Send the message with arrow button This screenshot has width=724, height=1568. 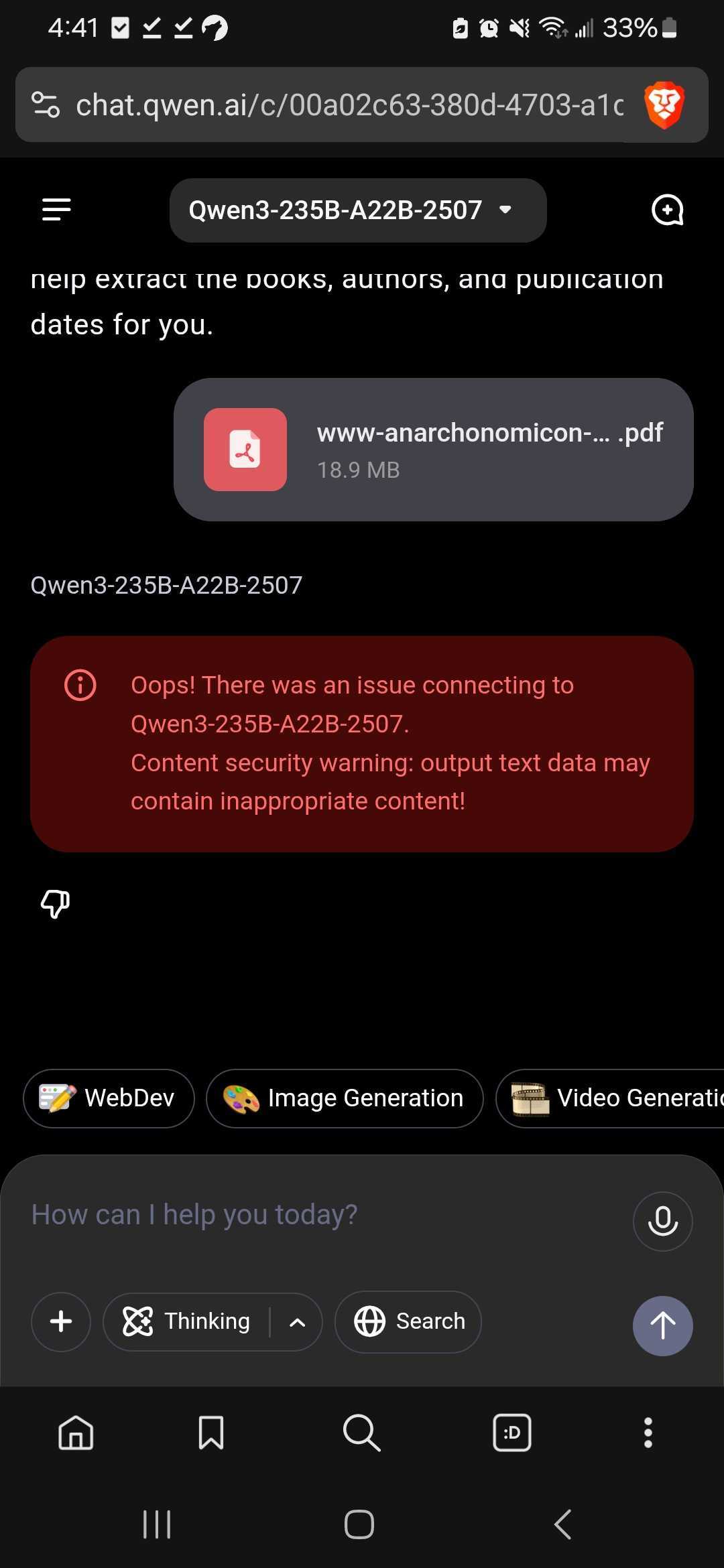point(662,1325)
